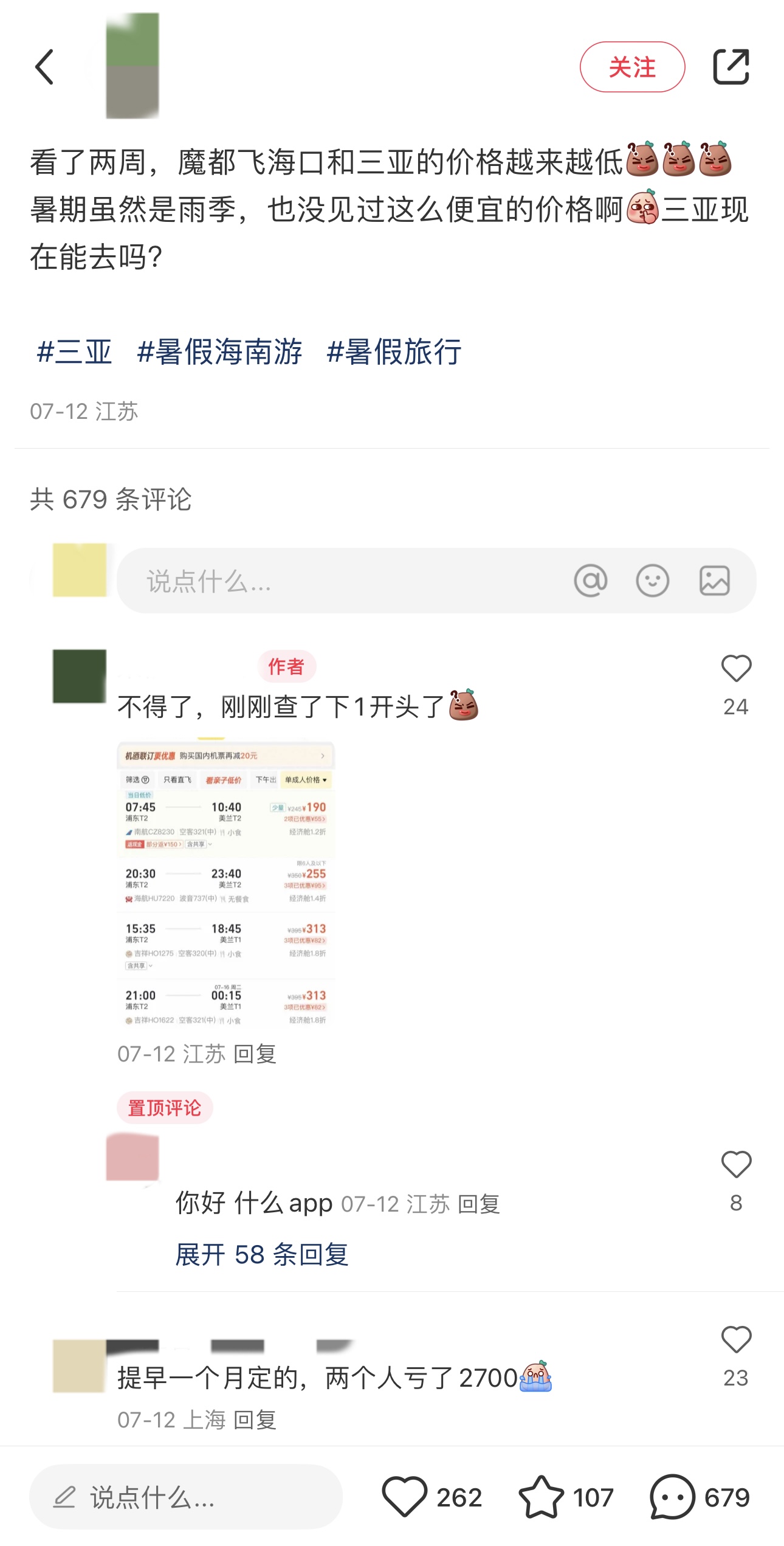This screenshot has width=784, height=1546.
Task: Go back using the top-left arrow
Action: coord(44,67)
